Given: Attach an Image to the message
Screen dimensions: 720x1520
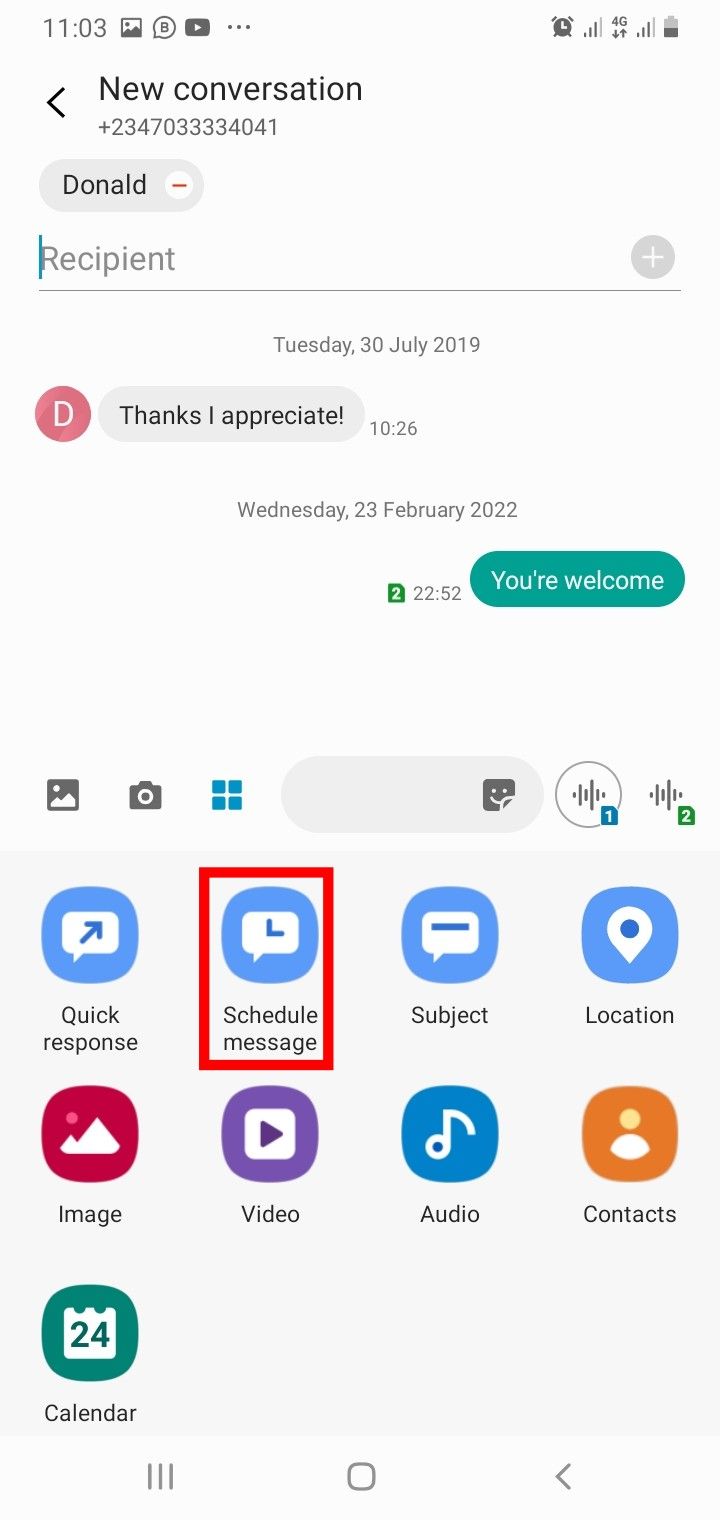Looking at the screenshot, I should pos(90,1133).
